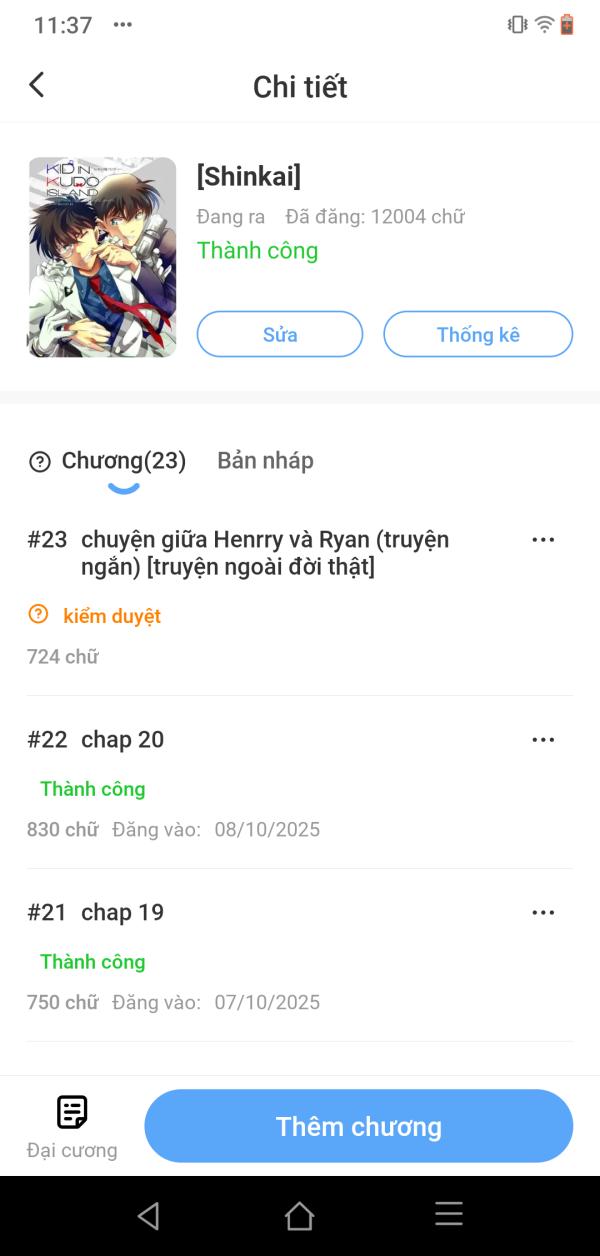Open chapter #21 chap 19
Viewport: 600px width, 1256px height.
(x=122, y=913)
